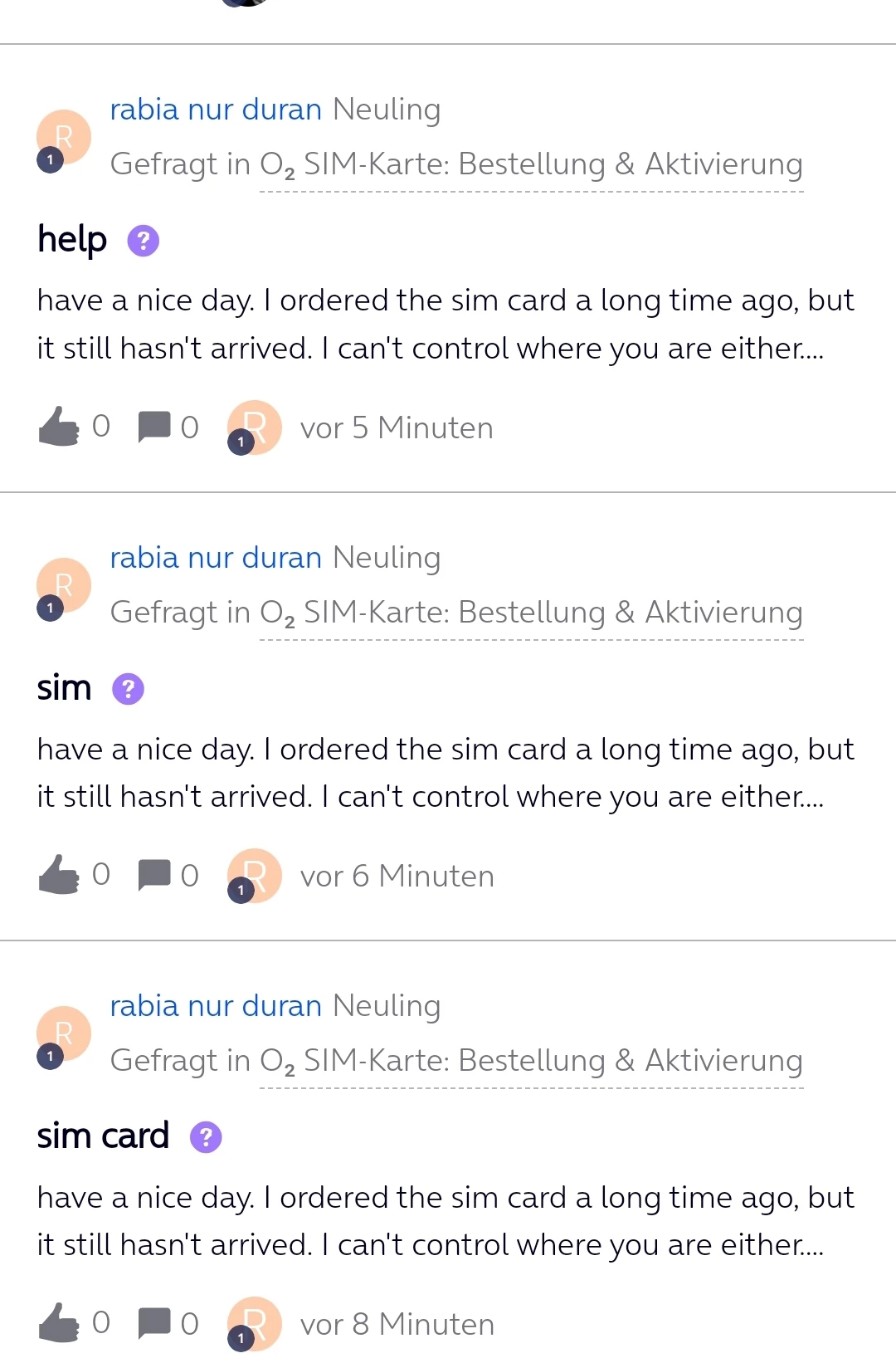Image resolution: width=896 pixels, height=1363 pixels.
Task: Open comments on the 'help' post
Action: [x=154, y=427]
